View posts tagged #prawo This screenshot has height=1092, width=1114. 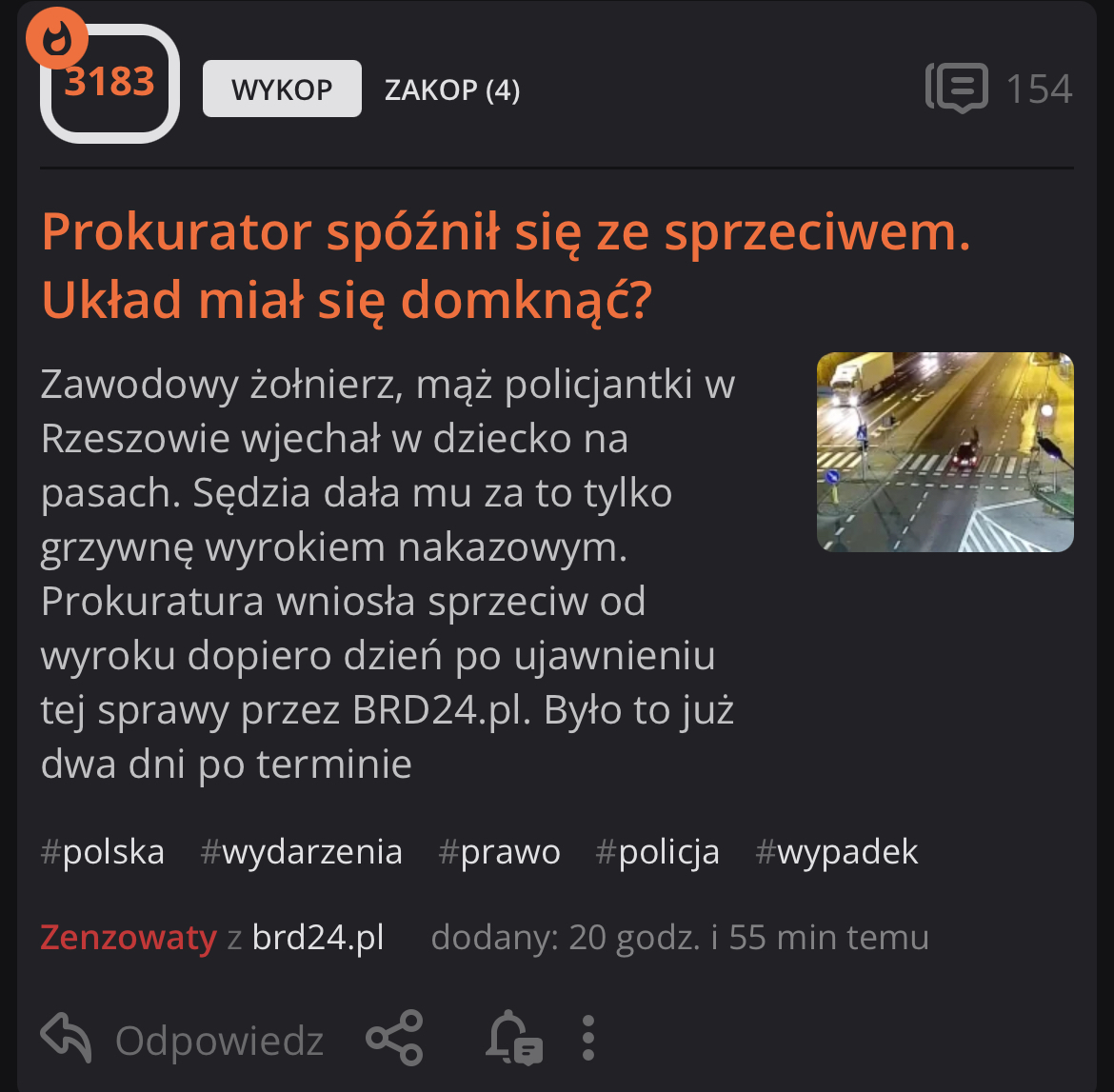[499, 852]
